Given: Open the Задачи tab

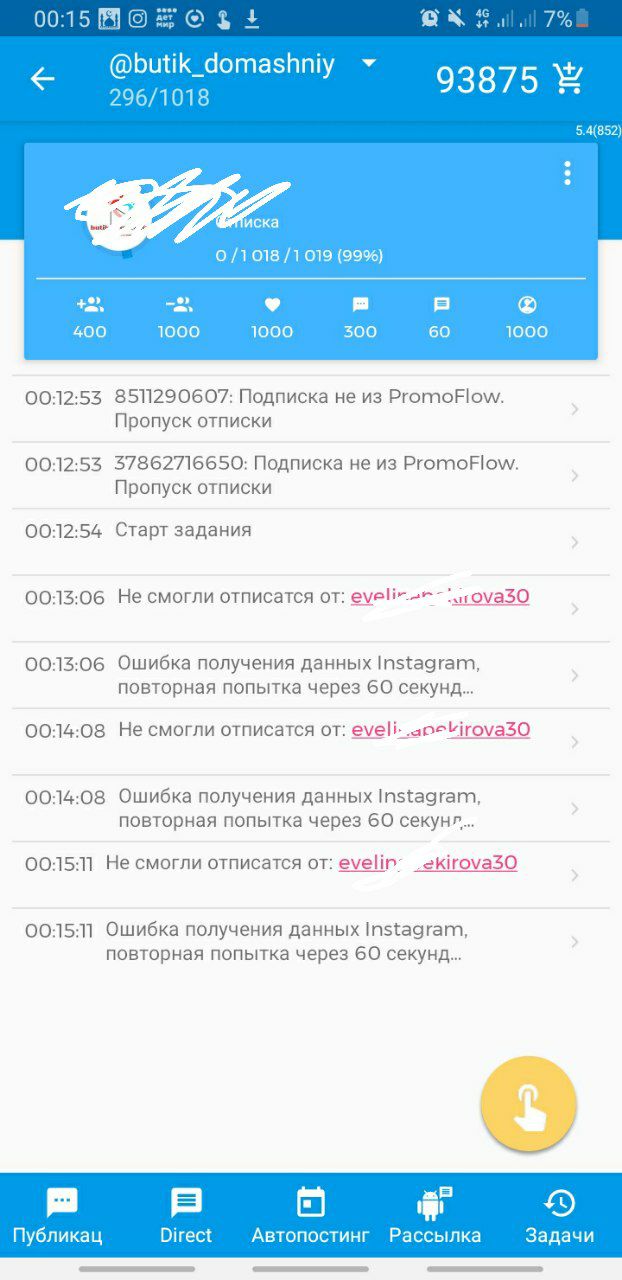Looking at the screenshot, I should tap(560, 1216).
